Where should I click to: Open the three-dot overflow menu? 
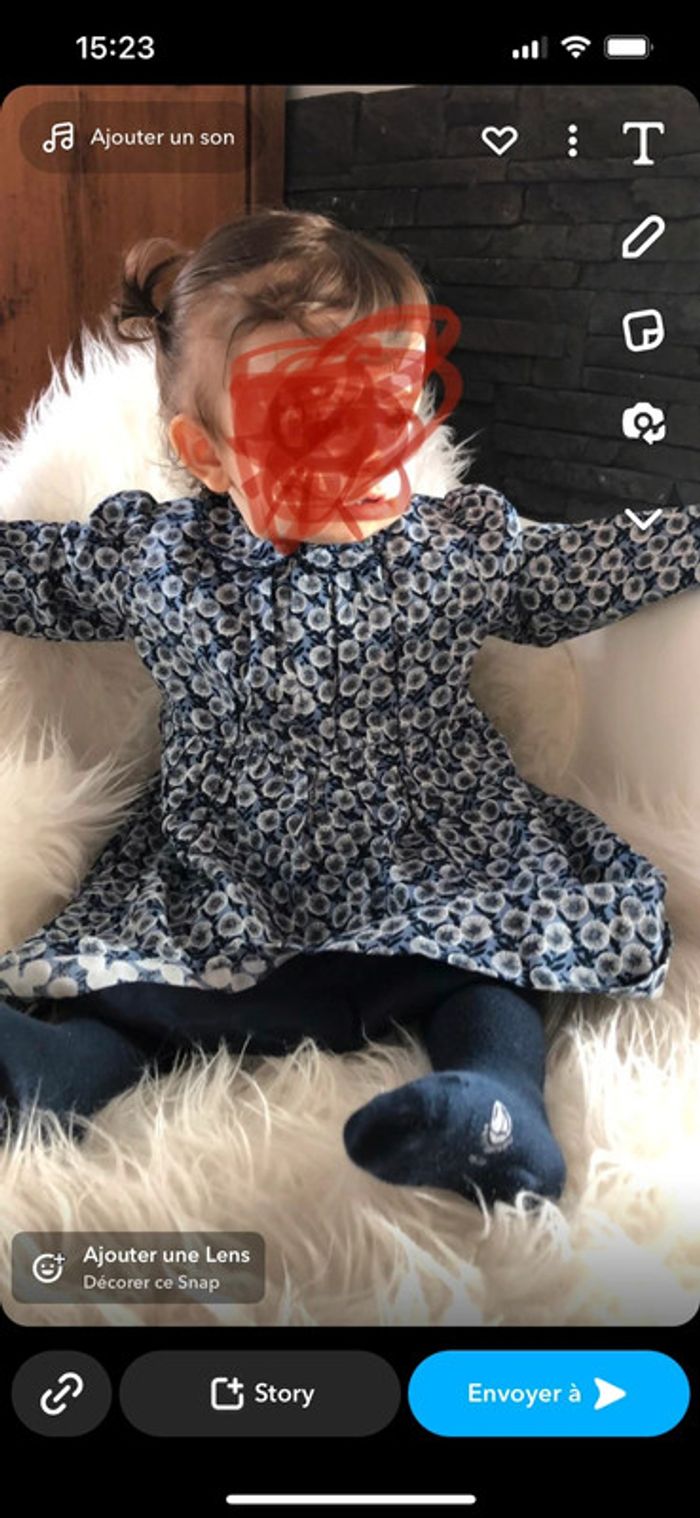click(572, 141)
